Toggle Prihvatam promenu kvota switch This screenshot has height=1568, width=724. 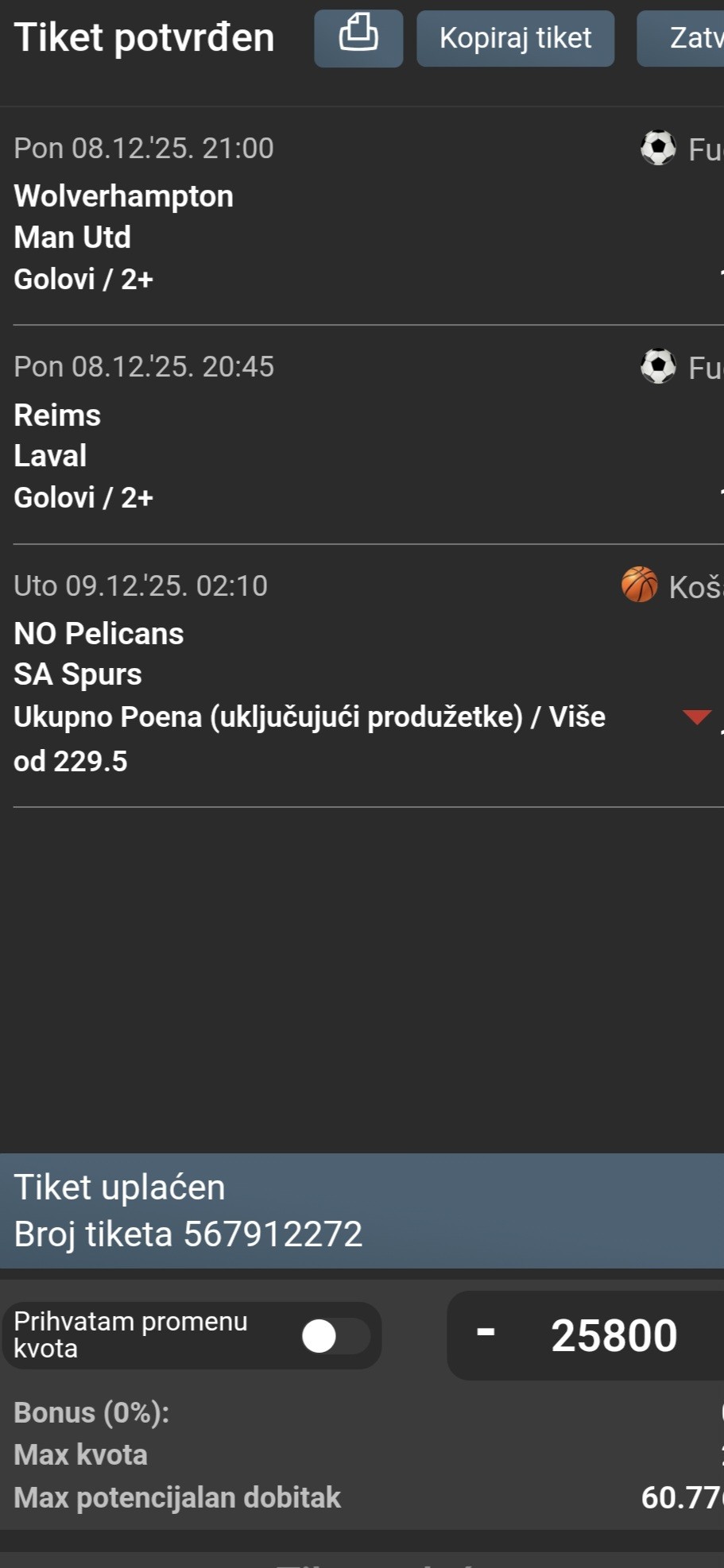tap(335, 1336)
